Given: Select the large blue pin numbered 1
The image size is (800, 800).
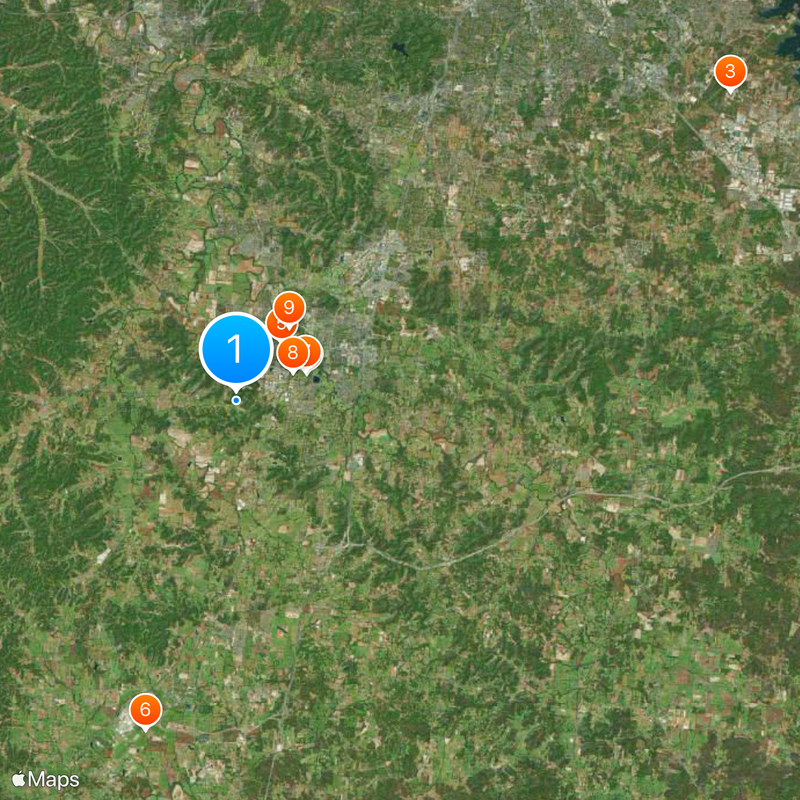Looking at the screenshot, I should [x=236, y=348].
